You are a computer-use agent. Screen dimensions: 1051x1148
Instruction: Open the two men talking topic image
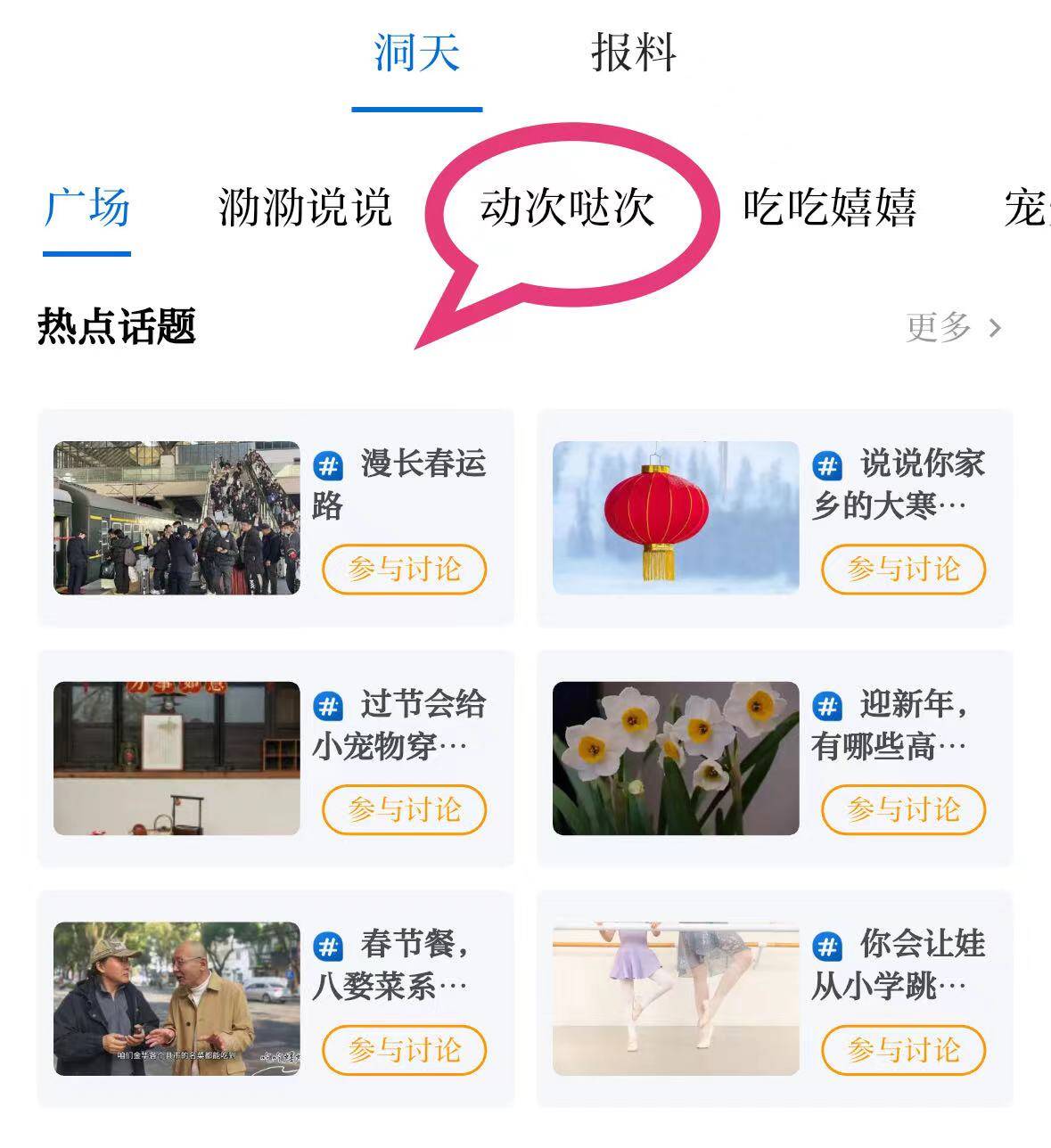[x=177, y=999]
